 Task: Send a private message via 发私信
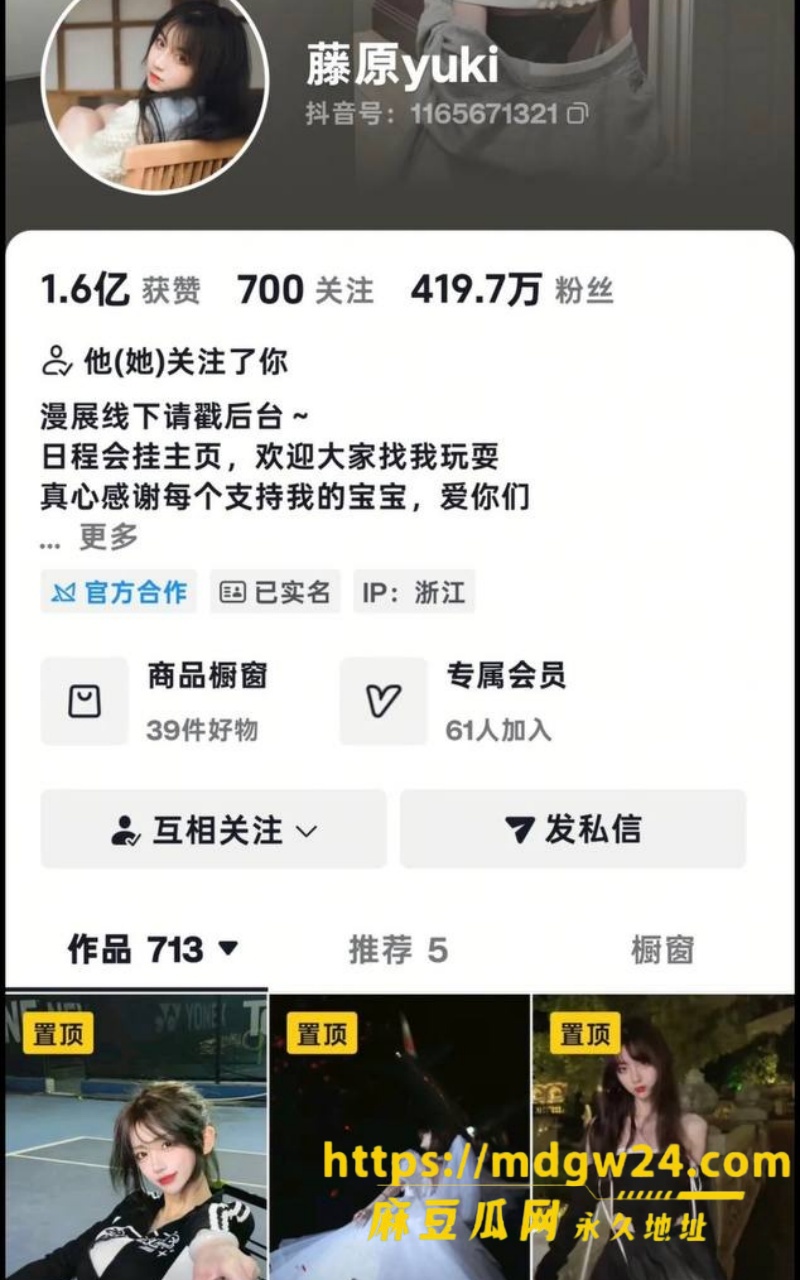(x=573, y=829)
